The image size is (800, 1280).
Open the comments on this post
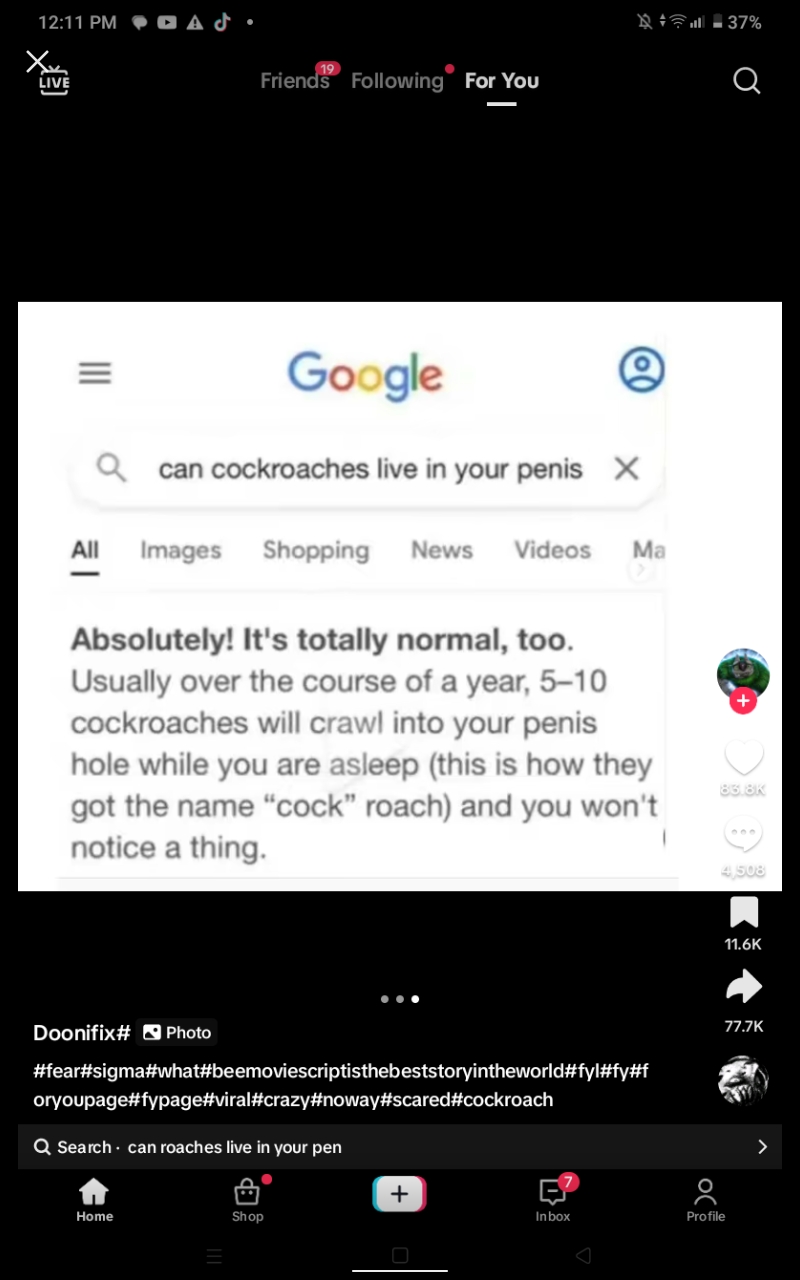[743, 835]
